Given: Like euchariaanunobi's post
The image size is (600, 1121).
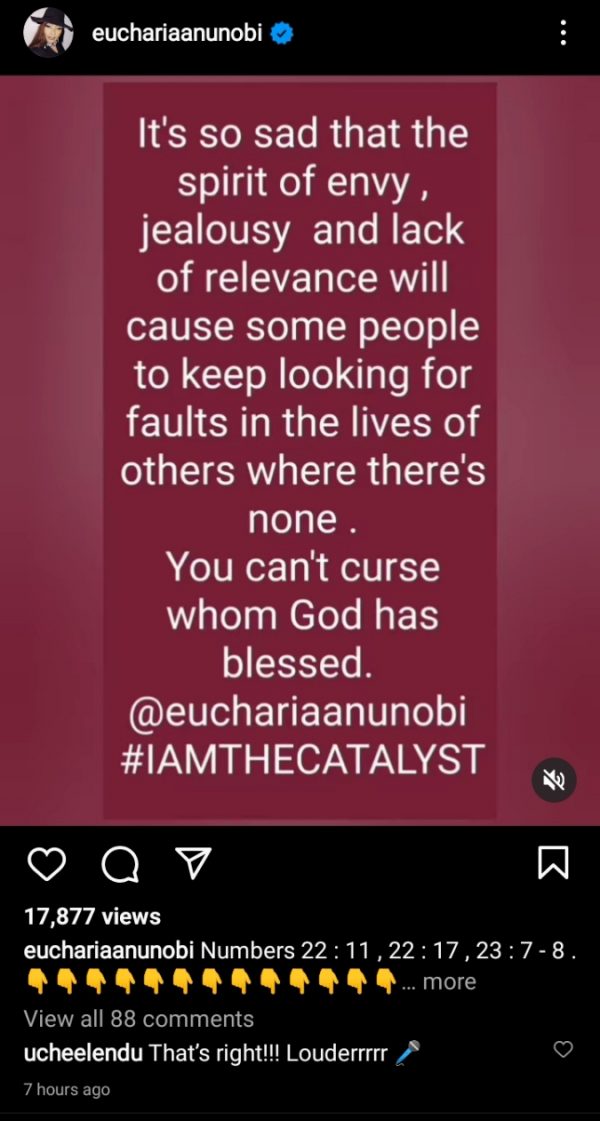Looking at the screenshot, I should (46, 864).
